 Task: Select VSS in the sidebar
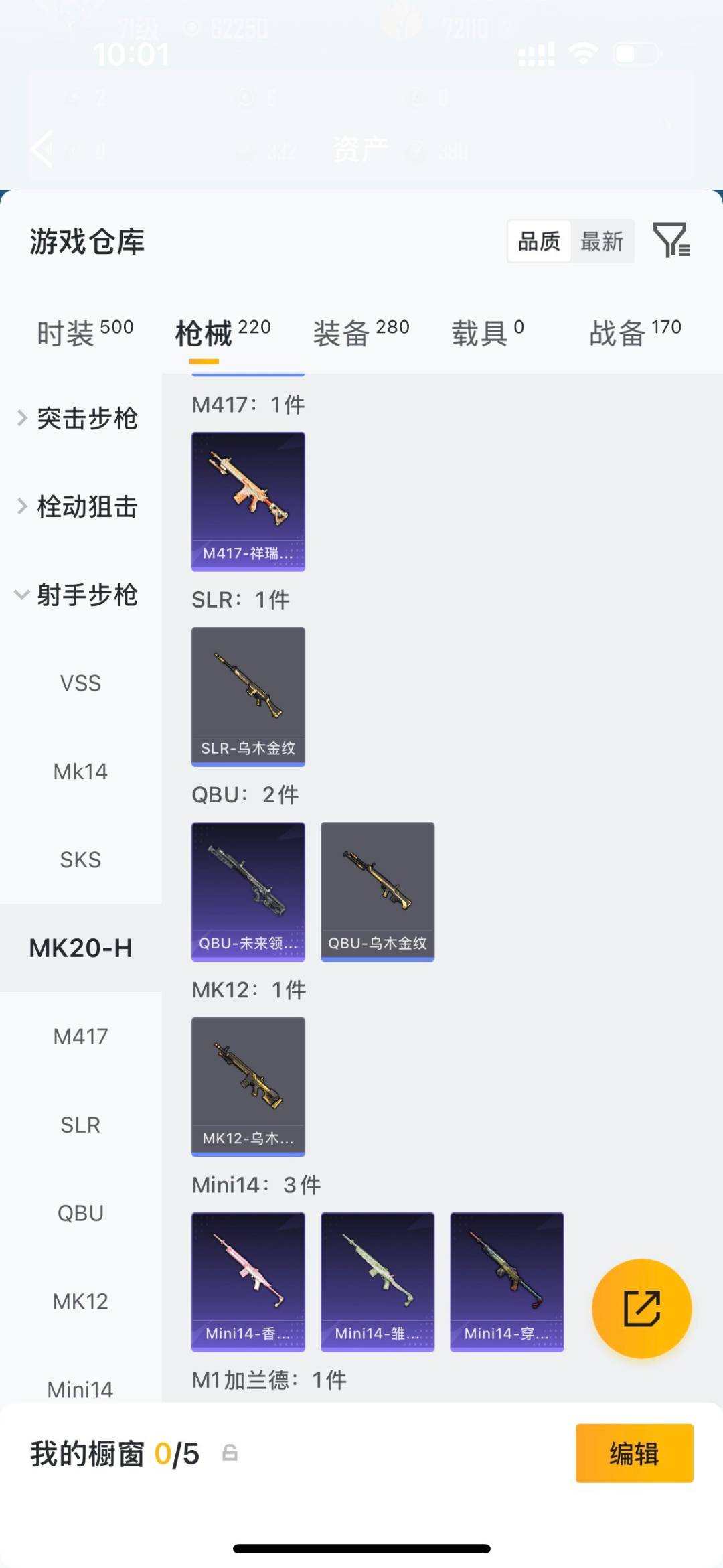(80, 683)
